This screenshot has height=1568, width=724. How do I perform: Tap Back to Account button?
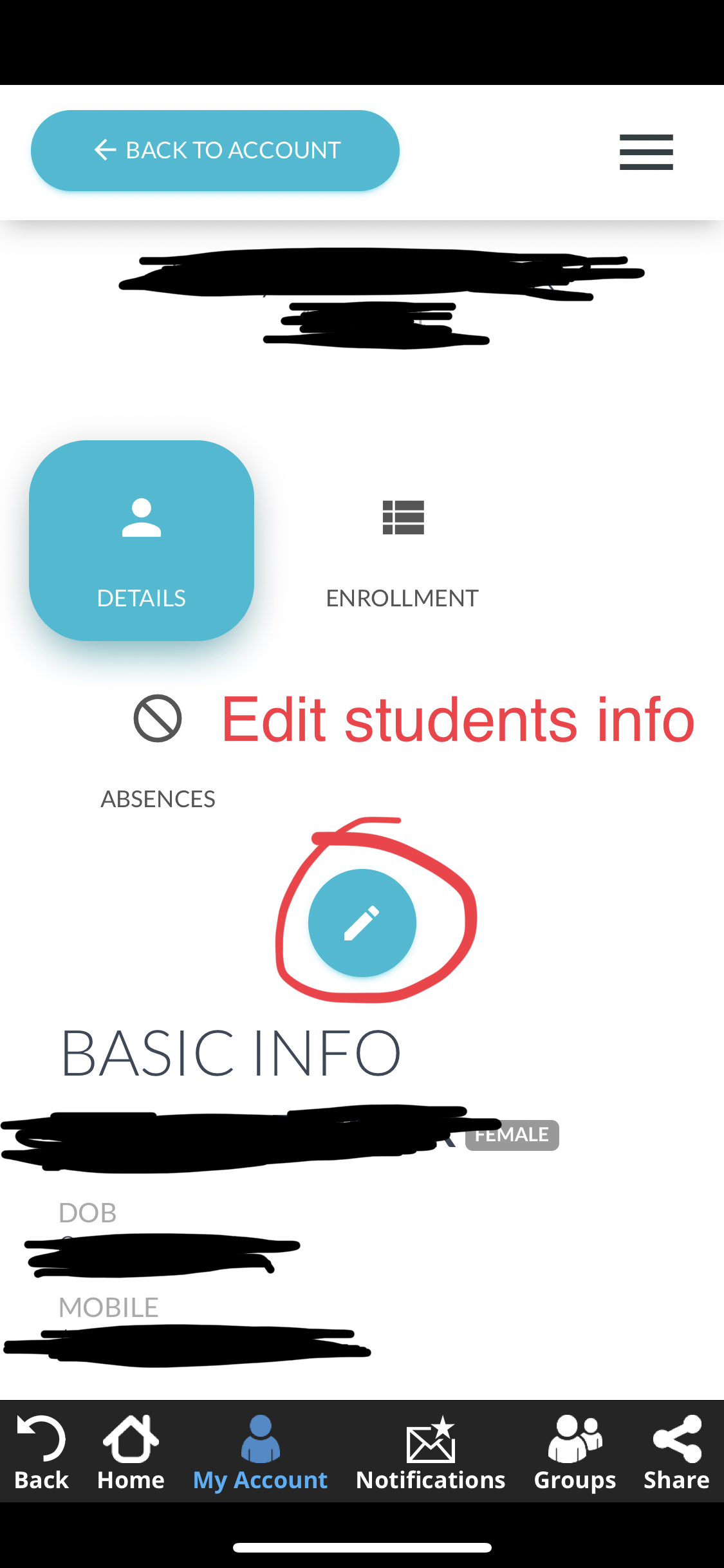click(215, 151)
